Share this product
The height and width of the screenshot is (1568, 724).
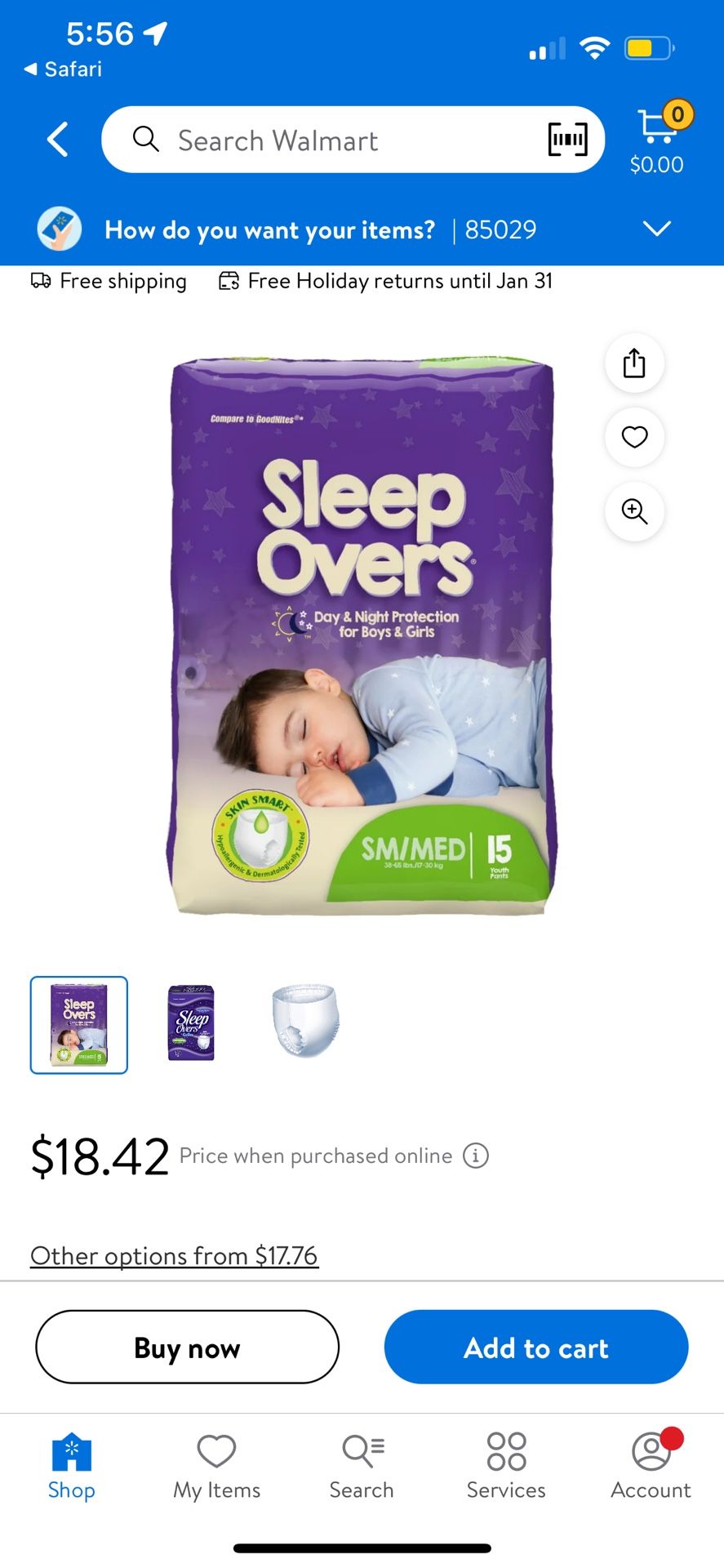[x=634, y=363]
